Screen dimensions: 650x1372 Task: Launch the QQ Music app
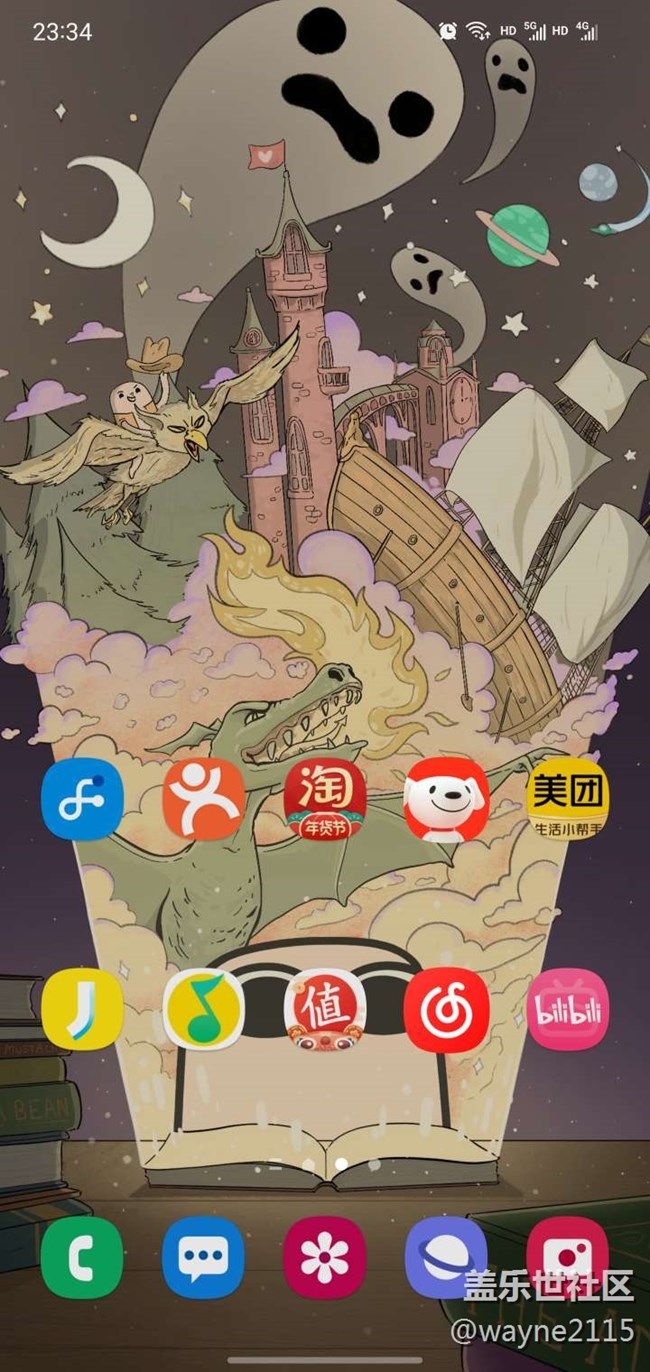coord(203,1009)
